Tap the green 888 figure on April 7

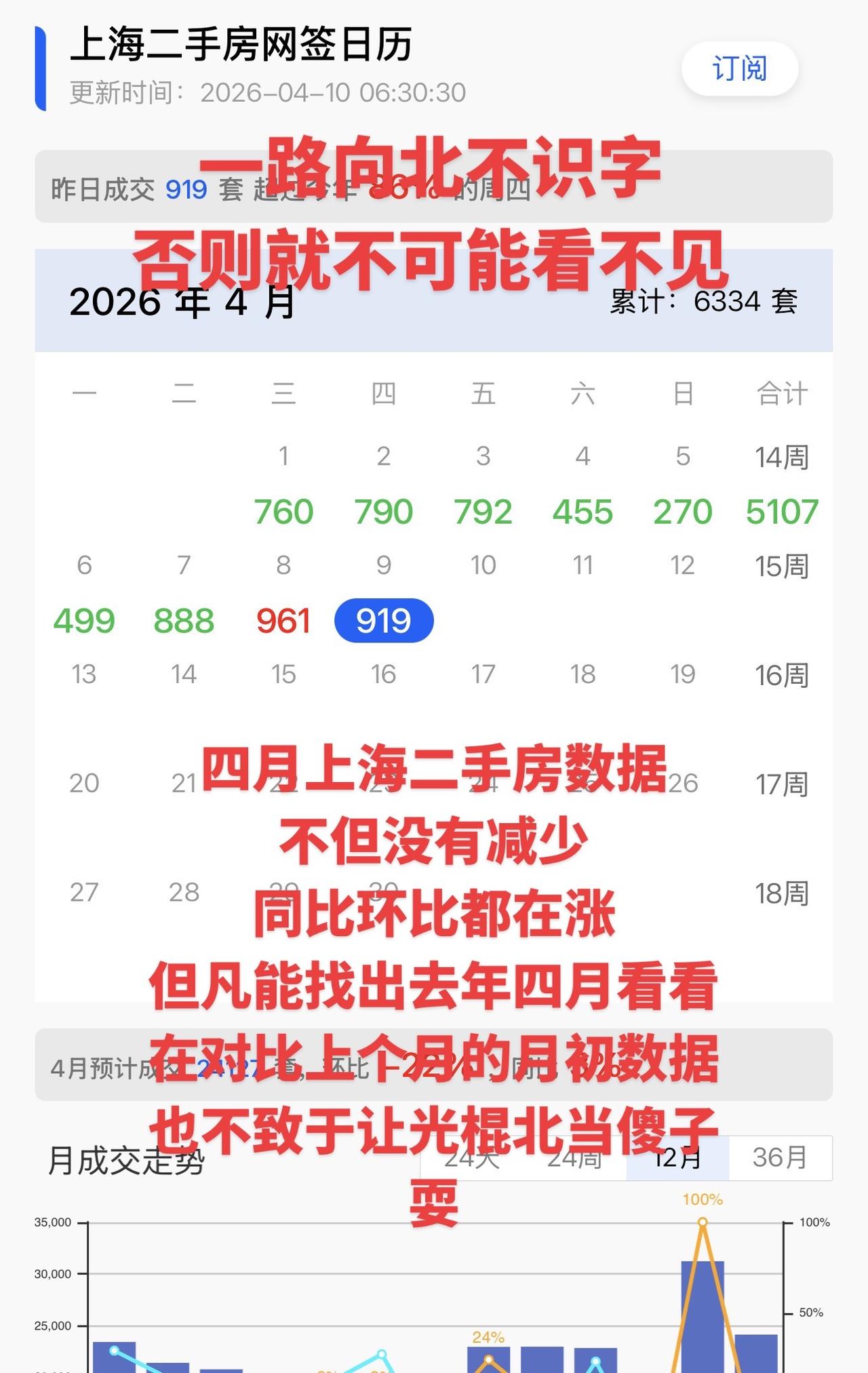pos(183,619)
